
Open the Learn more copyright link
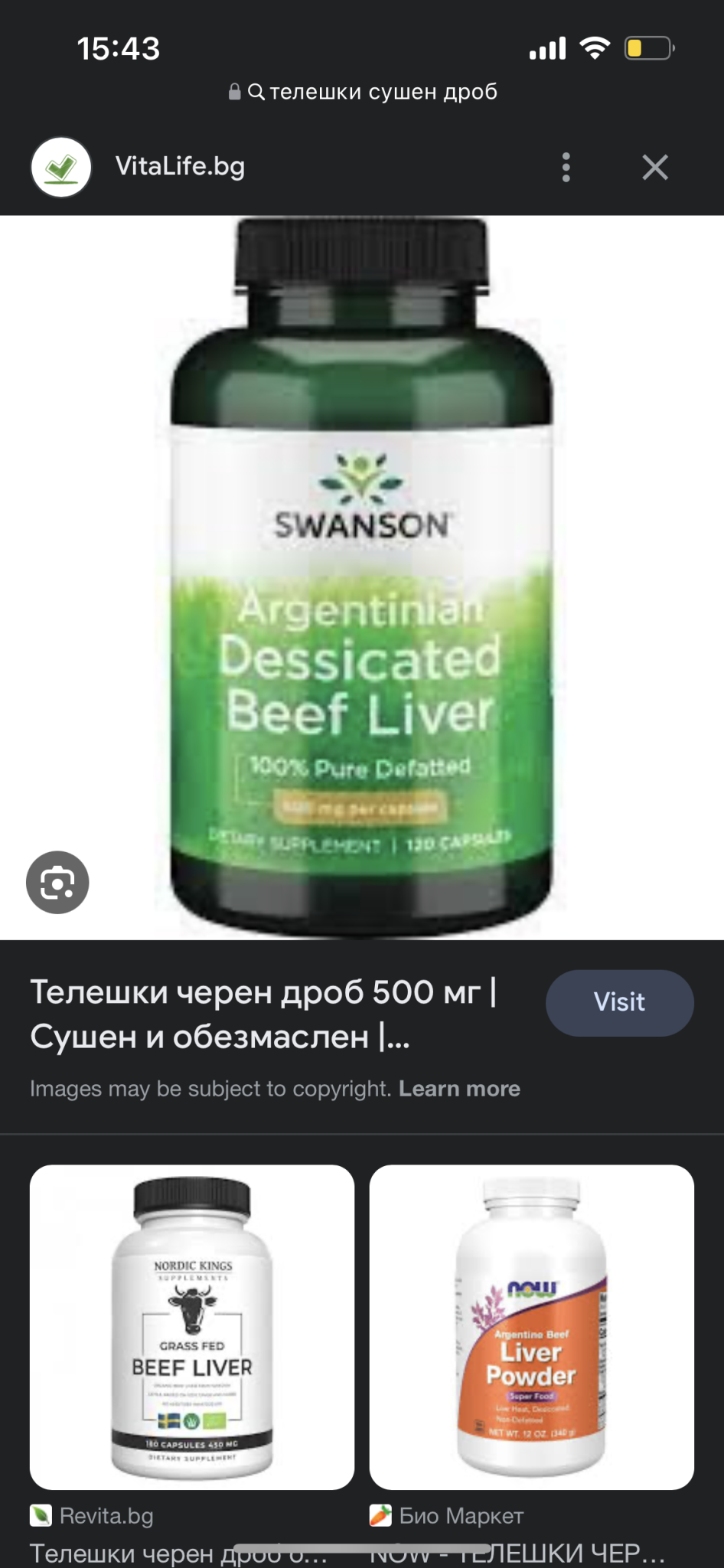[x=459, y=1089]
